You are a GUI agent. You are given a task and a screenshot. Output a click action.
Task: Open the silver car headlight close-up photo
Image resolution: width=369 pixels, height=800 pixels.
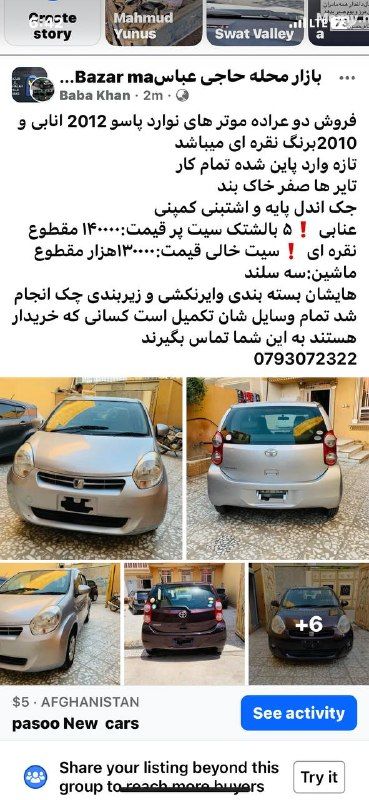click(x=60, y=624)
